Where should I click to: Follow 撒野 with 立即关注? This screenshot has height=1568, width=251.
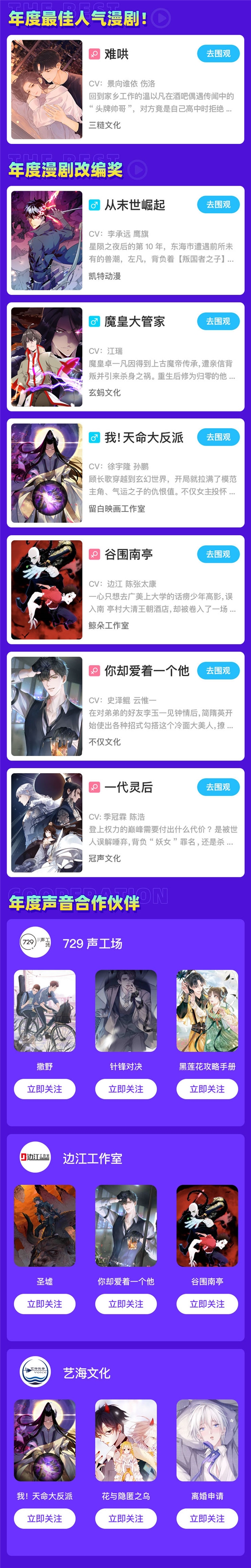44,1089
